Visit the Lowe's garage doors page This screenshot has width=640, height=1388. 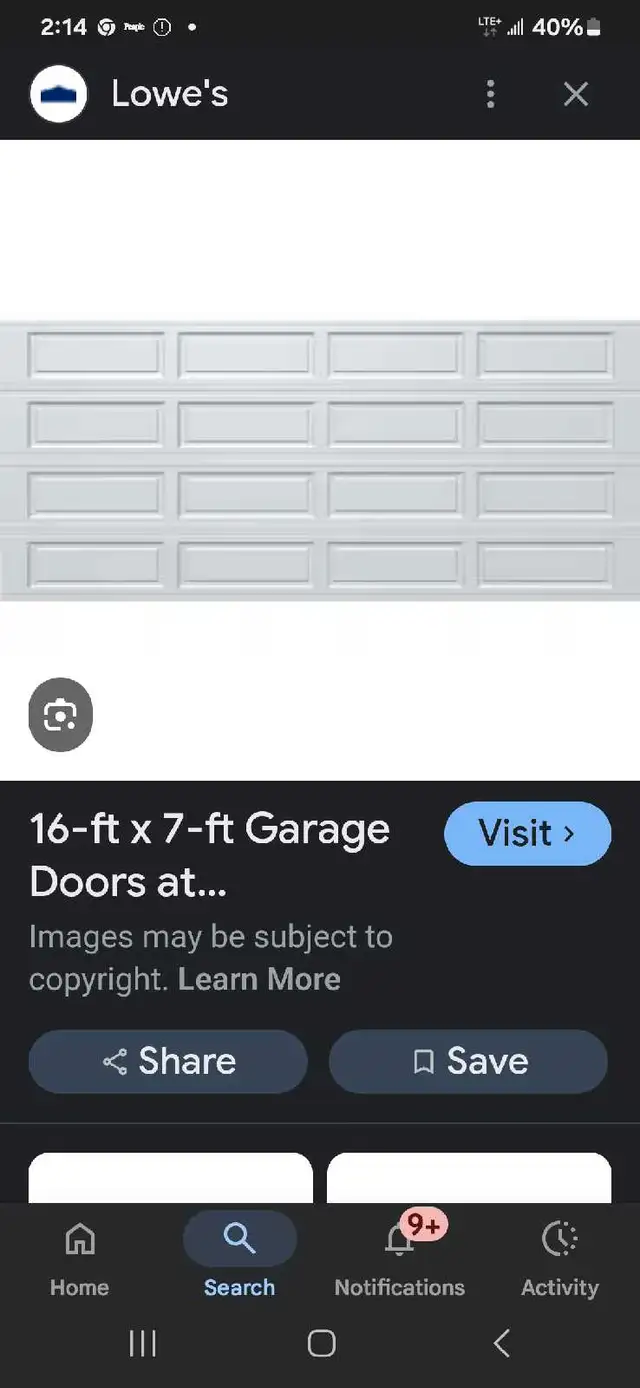click(527, 833)
